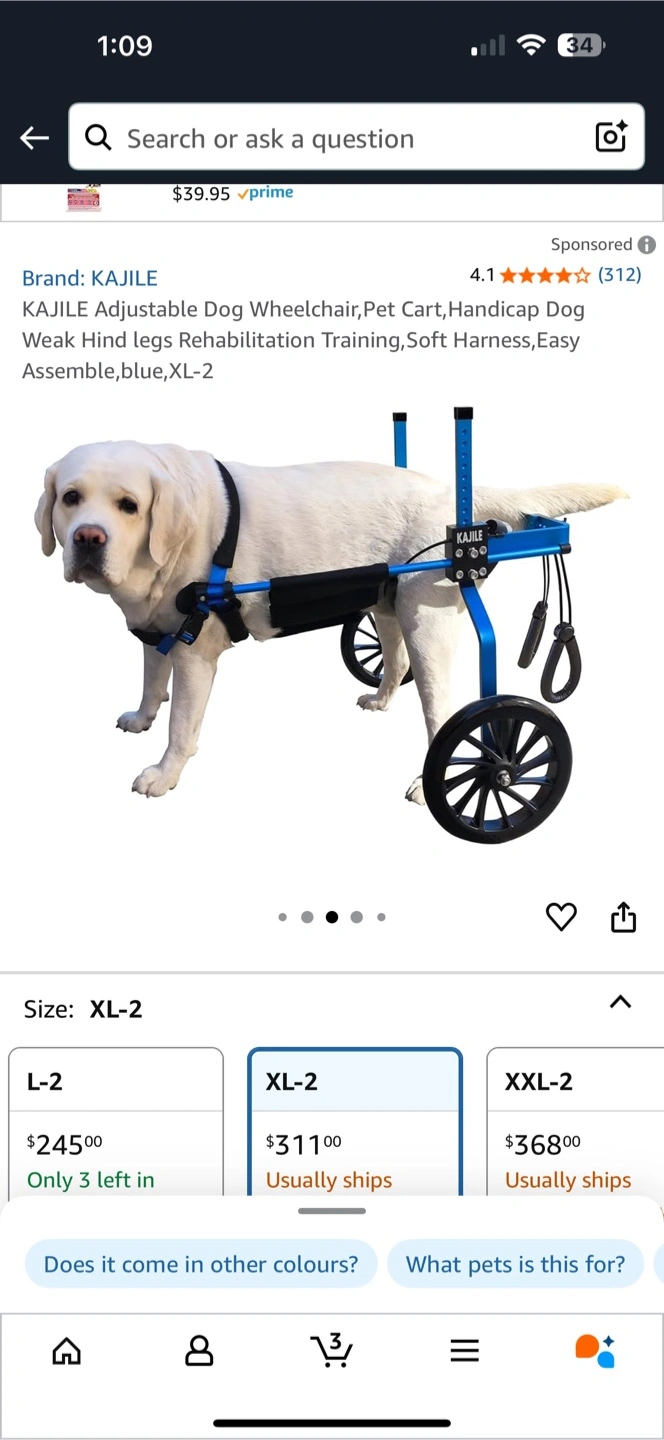Screen dimensions: 664x1440
Task: Add item to wish list with heart
Action: tap(561, 917)
